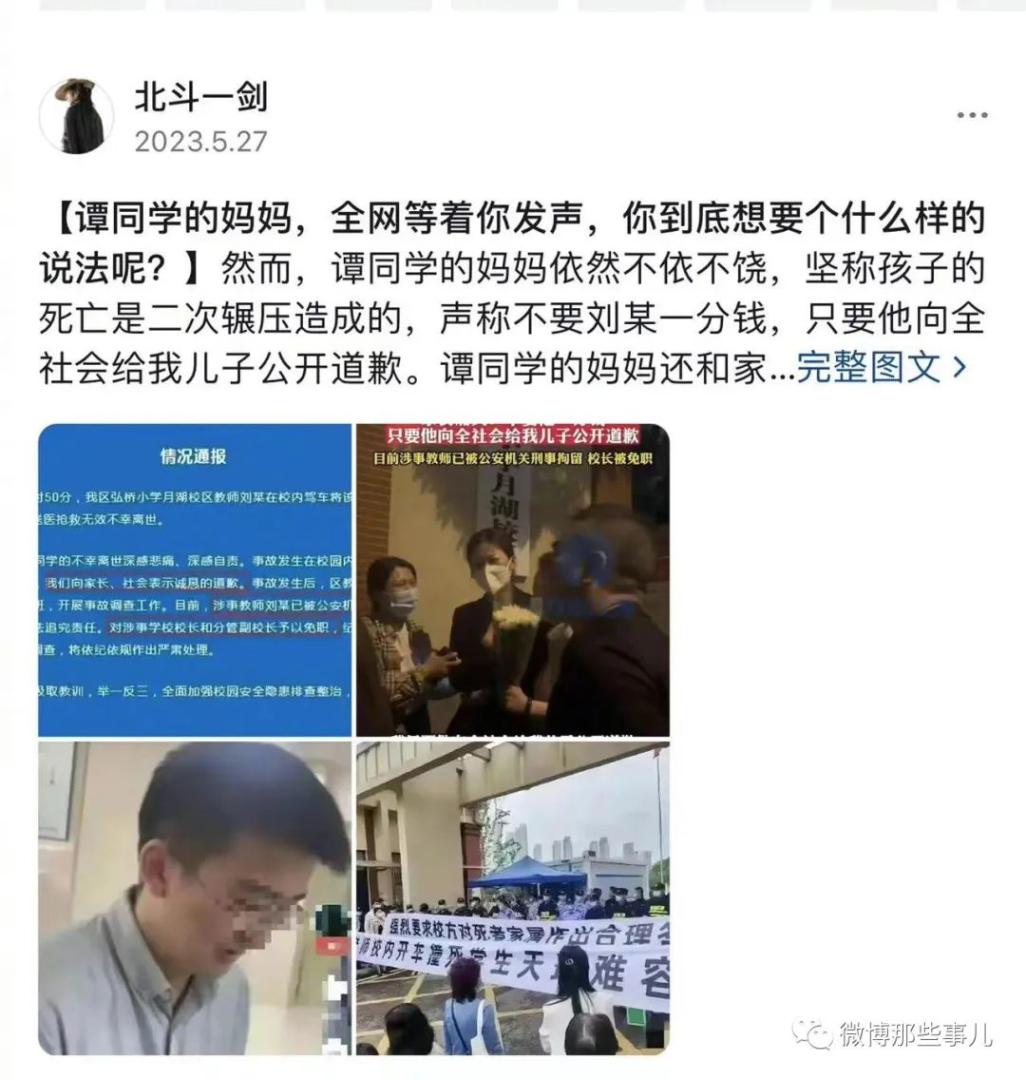This screenshot has width=1026, height=1080.
Task: Open the school gate banner protest photo
Action: 513,897
